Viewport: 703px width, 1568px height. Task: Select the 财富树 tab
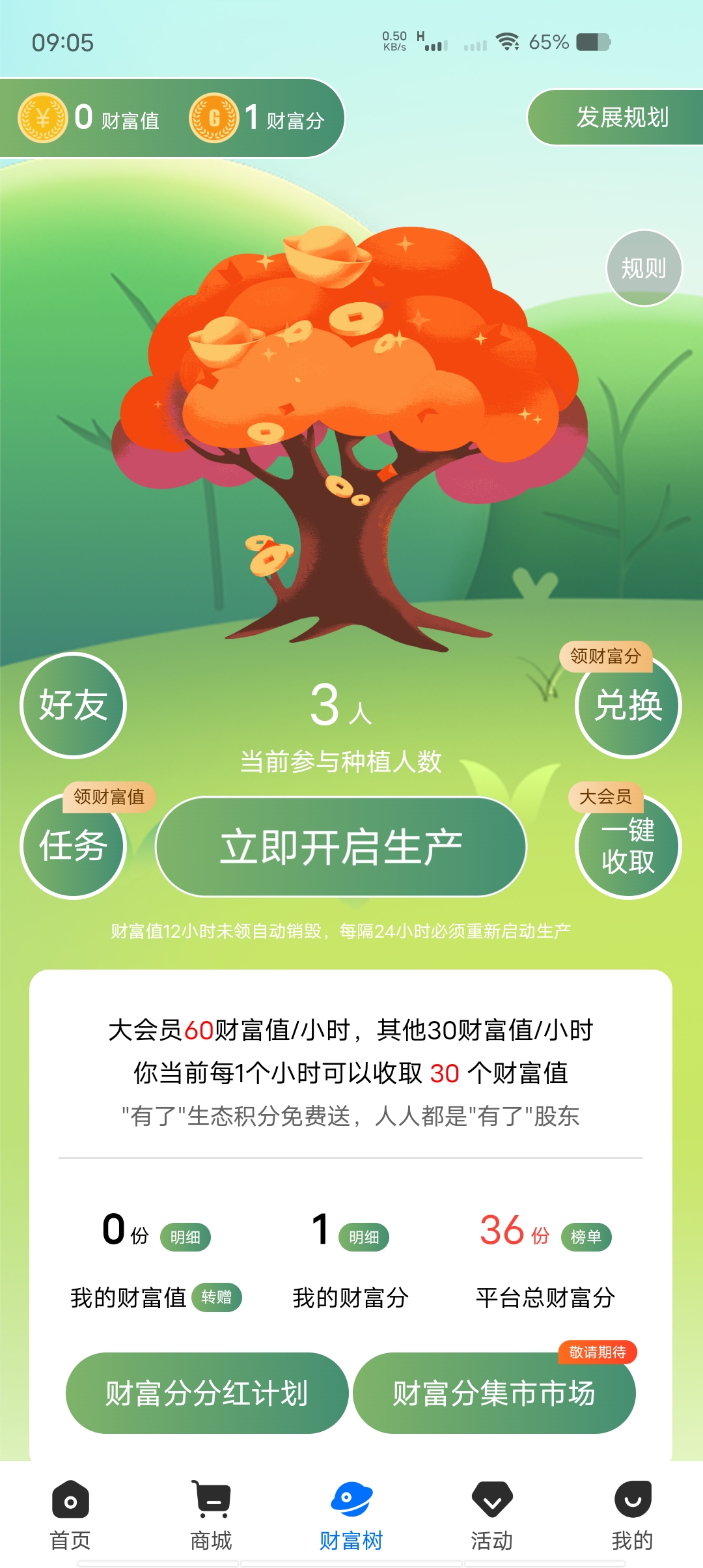click(351, 1515)
